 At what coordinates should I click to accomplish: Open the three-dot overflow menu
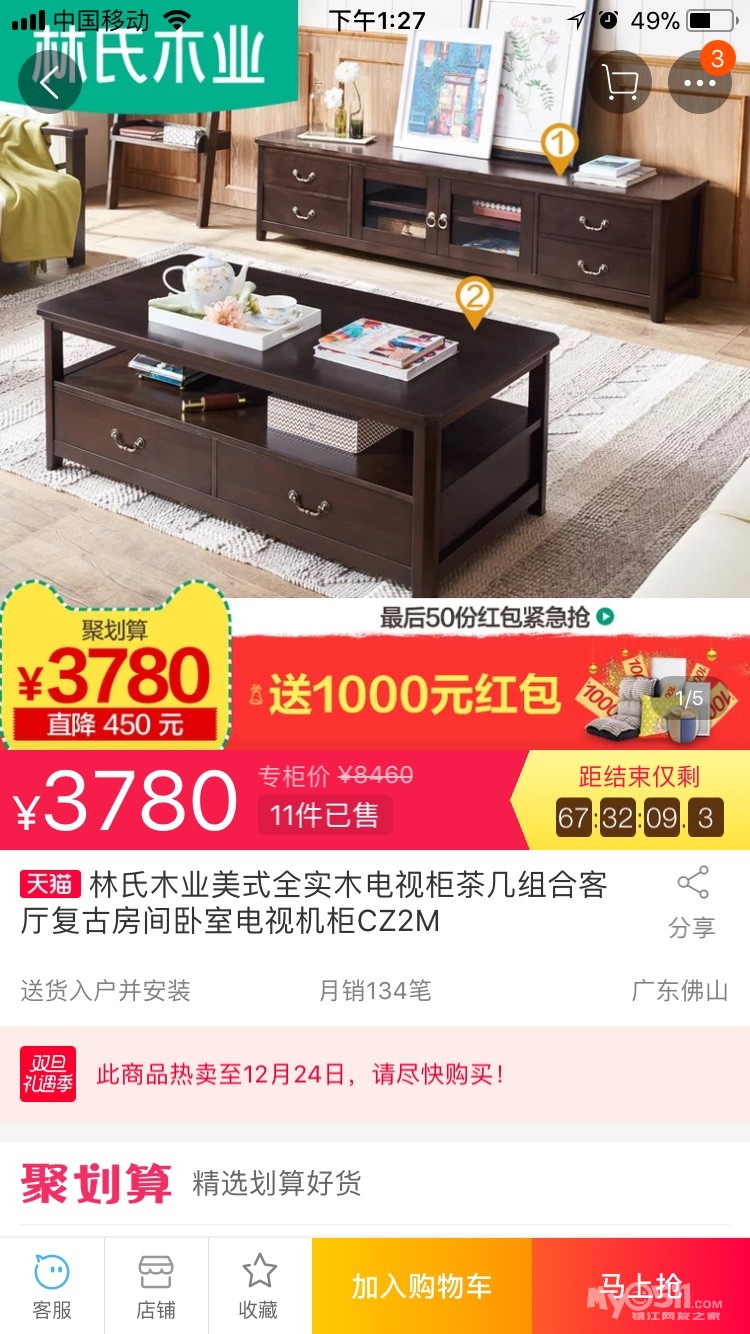click(699, 82)
